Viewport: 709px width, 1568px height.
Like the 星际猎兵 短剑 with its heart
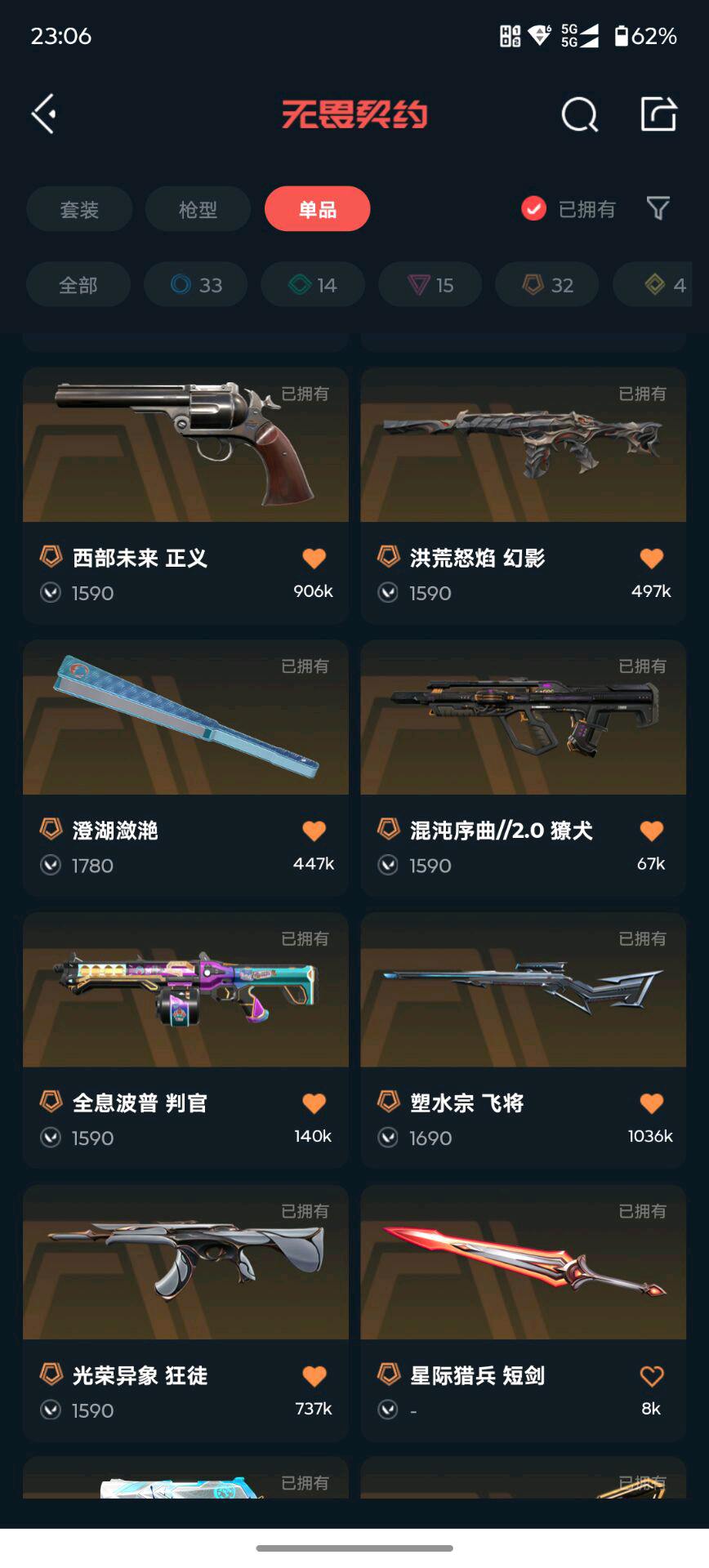pyautogui.click(x=652, y=1376)
